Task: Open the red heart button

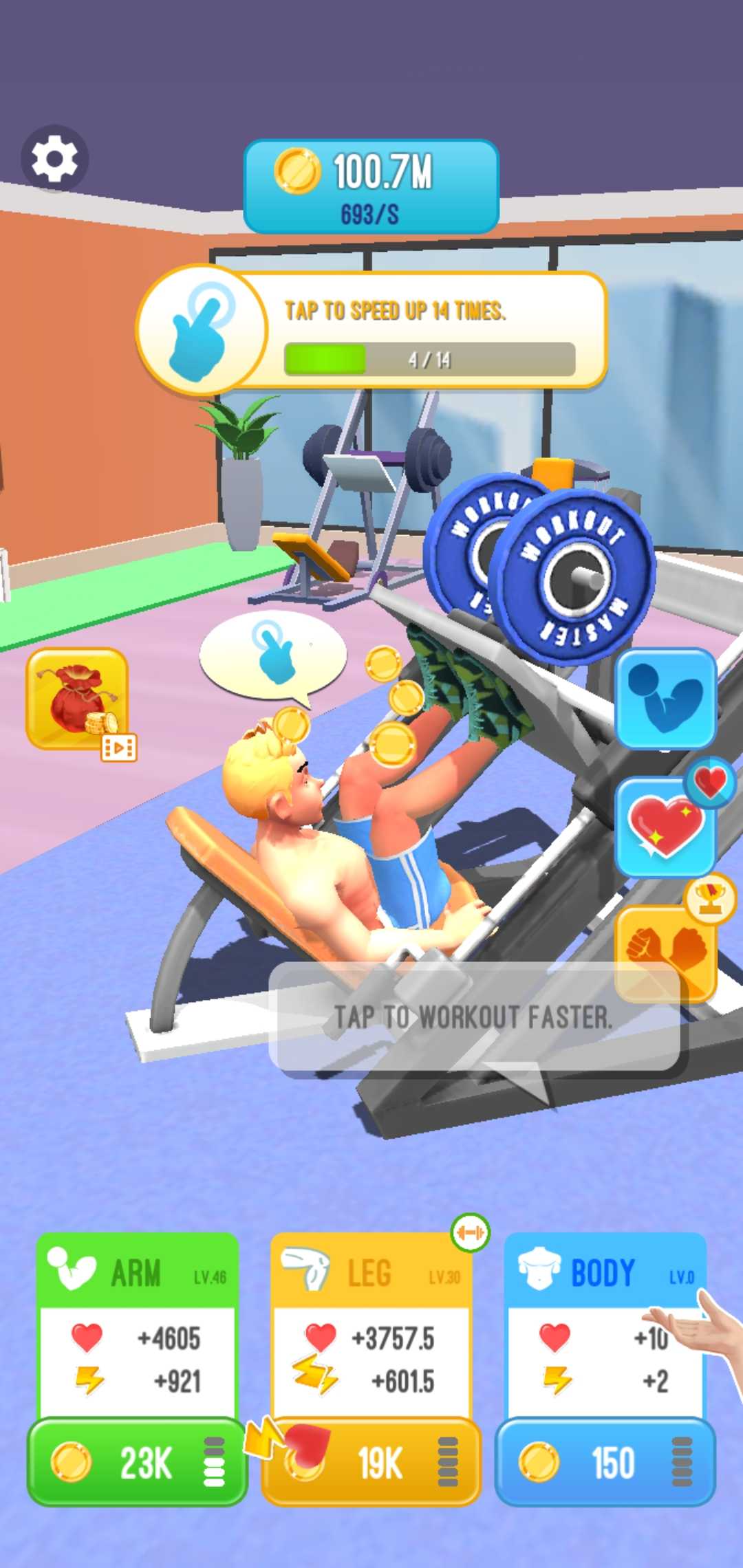Action: tap(665, 826)
